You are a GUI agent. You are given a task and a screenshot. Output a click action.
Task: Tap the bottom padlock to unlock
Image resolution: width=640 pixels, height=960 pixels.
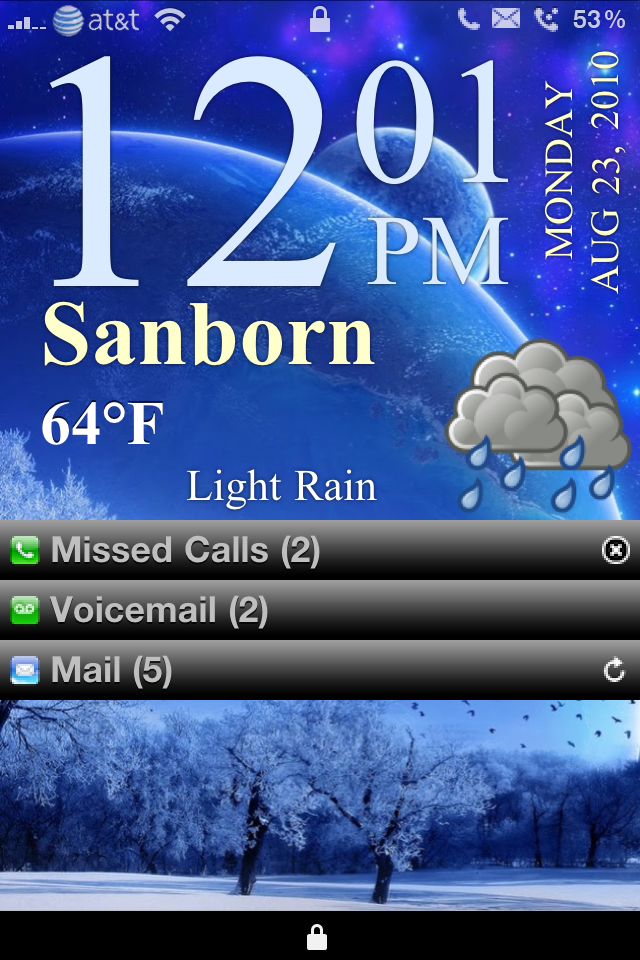point(317,937)
